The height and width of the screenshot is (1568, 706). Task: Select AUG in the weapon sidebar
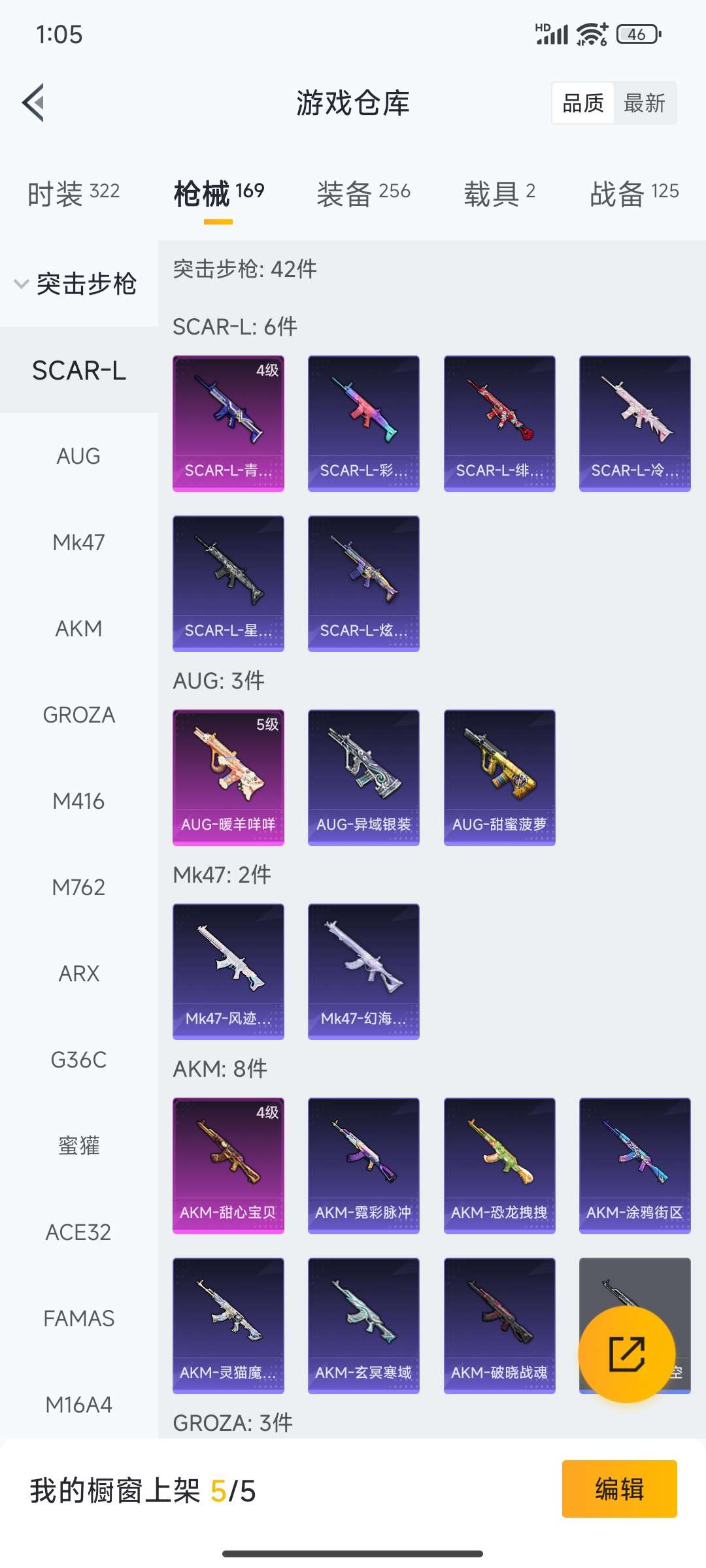coord(78,456)
